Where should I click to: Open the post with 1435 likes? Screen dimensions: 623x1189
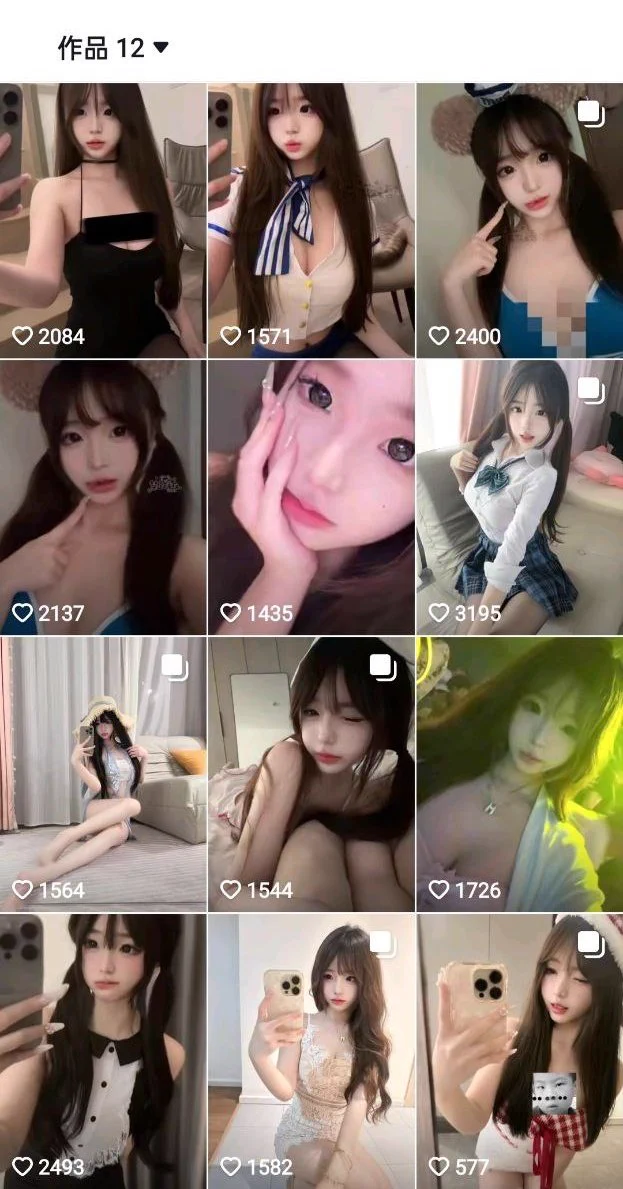pyautogui.click(x=311, y=497)
